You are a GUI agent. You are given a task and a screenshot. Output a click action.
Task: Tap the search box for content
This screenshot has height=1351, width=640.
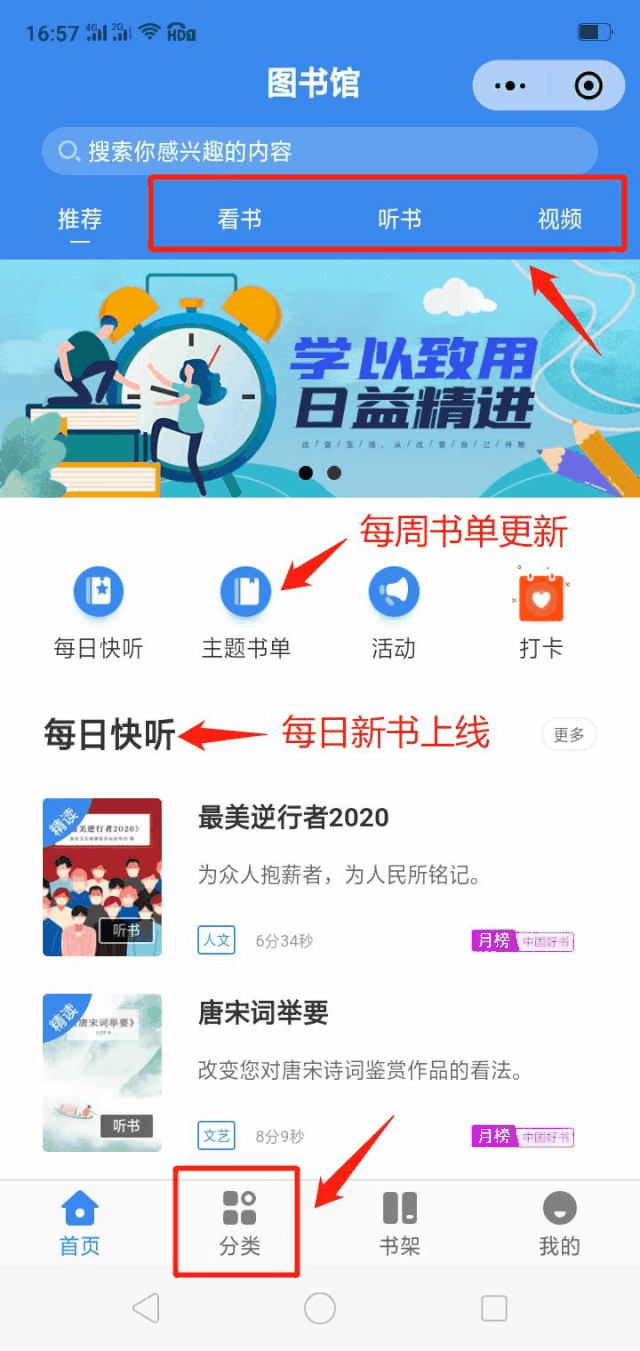tap(320, 152)
